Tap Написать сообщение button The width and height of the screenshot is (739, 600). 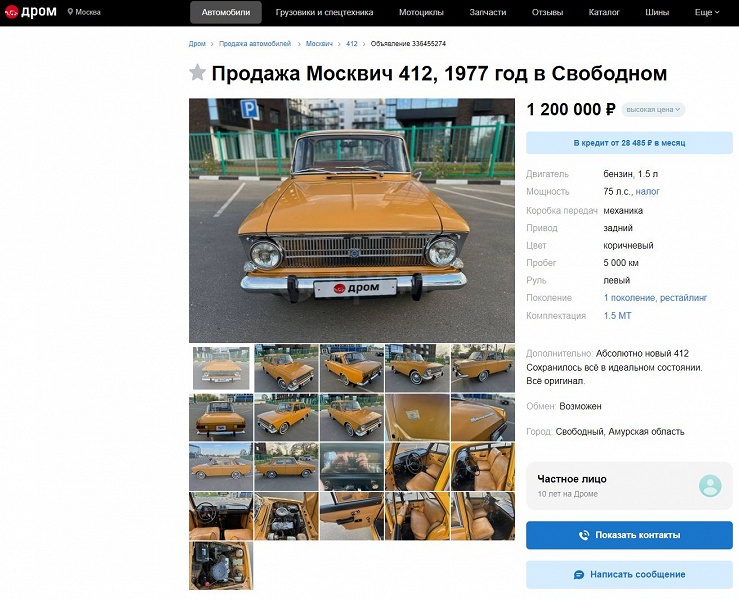click(629, 574)
